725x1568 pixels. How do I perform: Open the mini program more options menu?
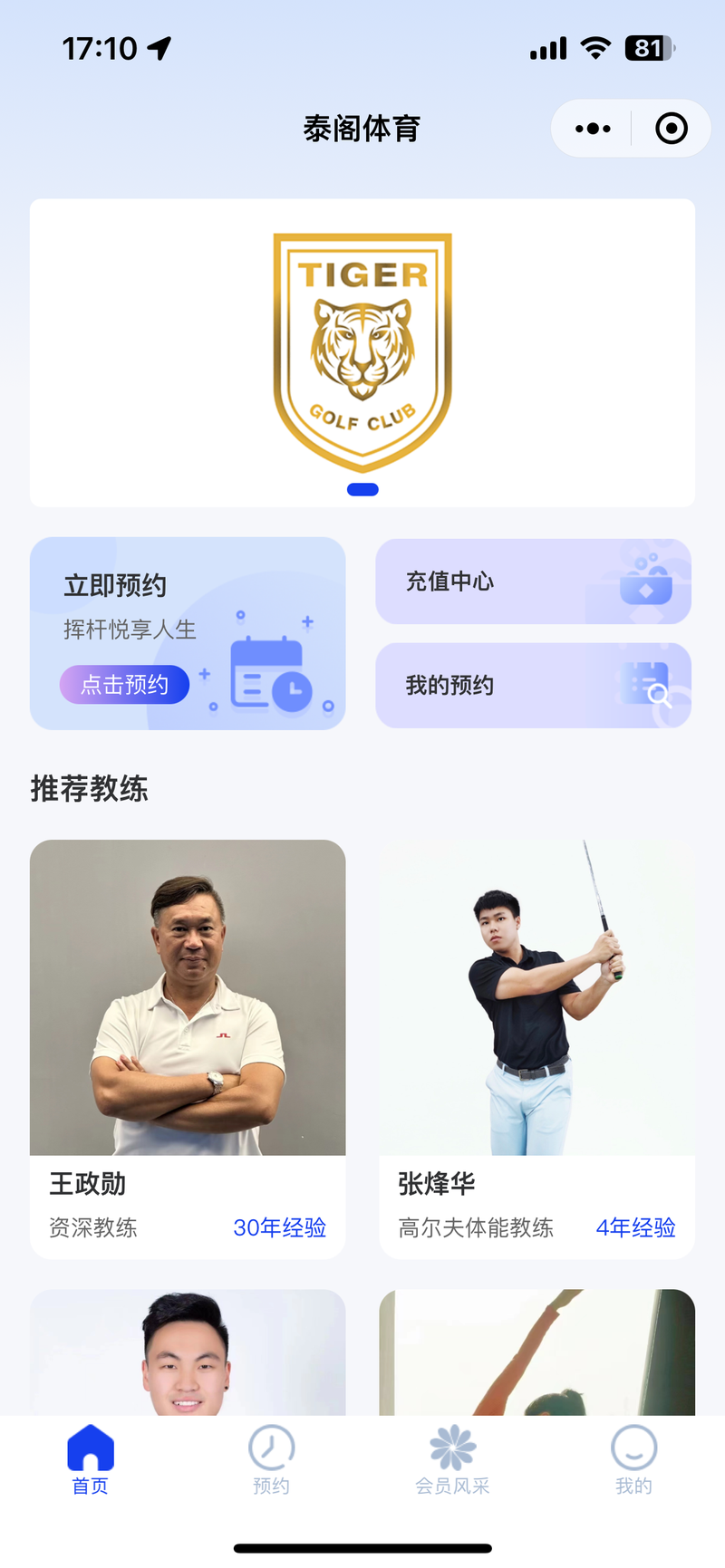click(x=593, y=129)
